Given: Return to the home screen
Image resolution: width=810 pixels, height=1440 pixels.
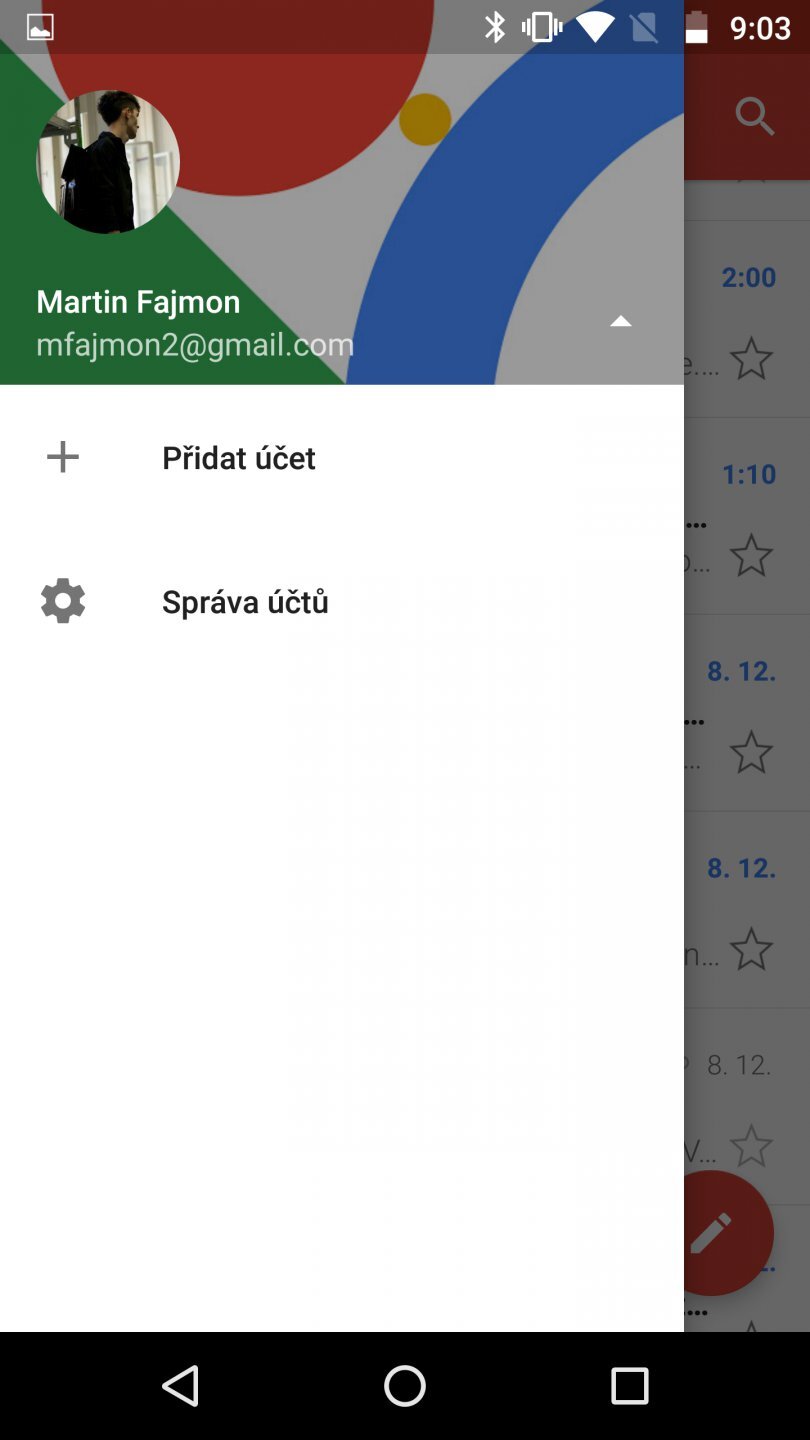Looking at the screenshot, I should click(x=405, y=1386).
